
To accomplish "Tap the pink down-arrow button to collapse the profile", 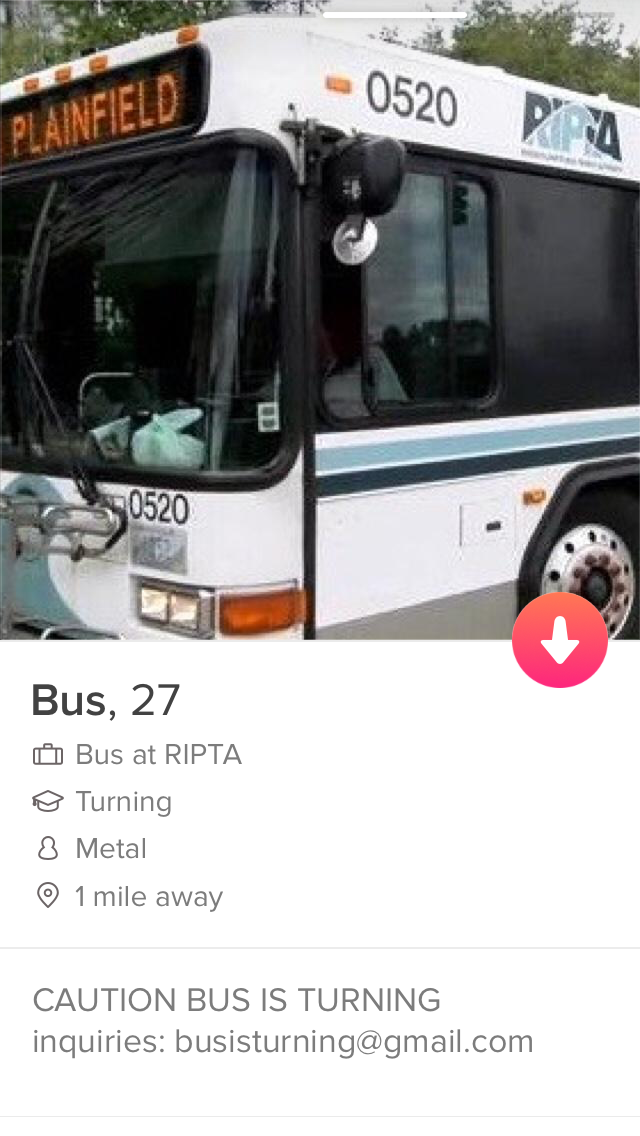I will (x=560, y=640).
